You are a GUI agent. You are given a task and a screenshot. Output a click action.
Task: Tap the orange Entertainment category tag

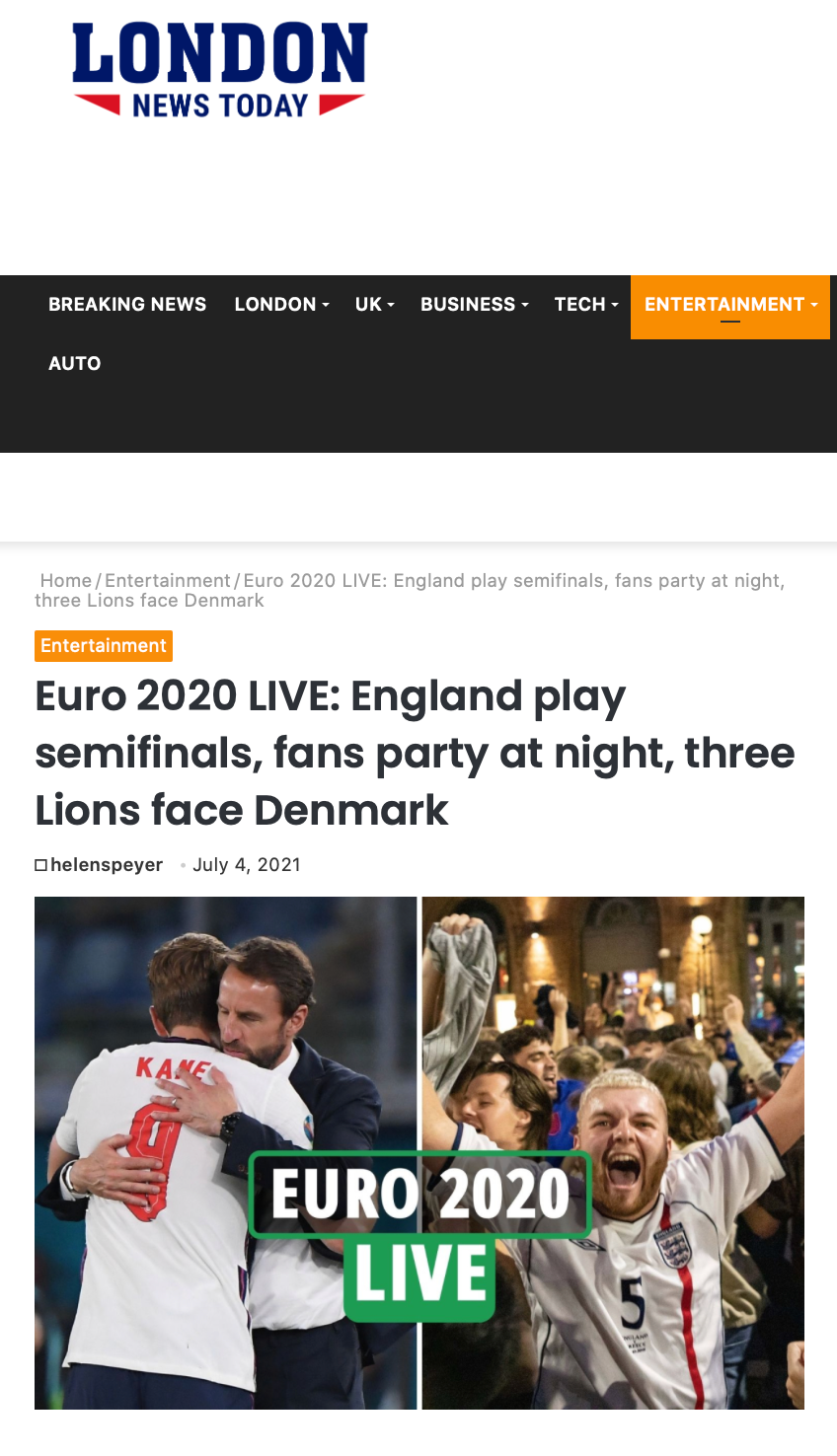coord(104,646)
